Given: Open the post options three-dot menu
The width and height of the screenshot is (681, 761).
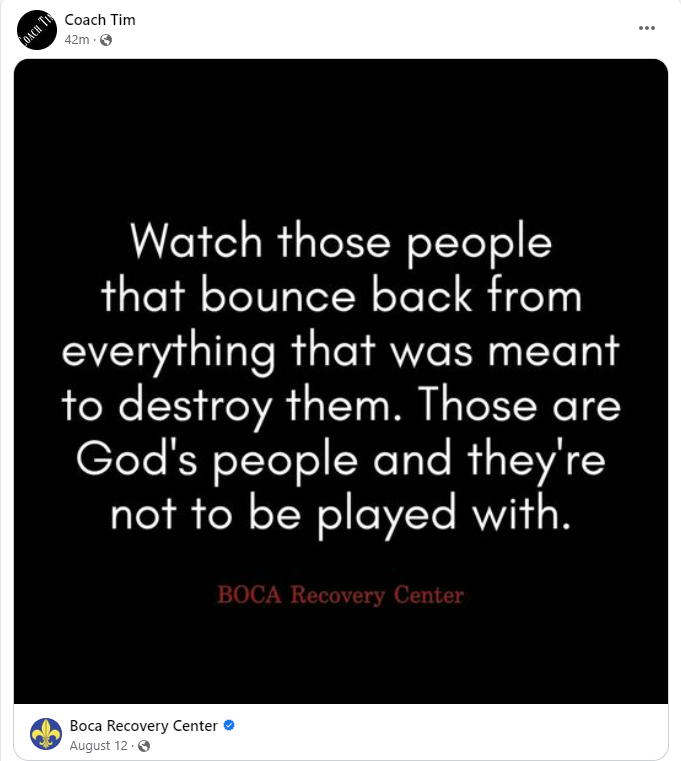Looking at the screenshot, I should (x=647, y=28).
